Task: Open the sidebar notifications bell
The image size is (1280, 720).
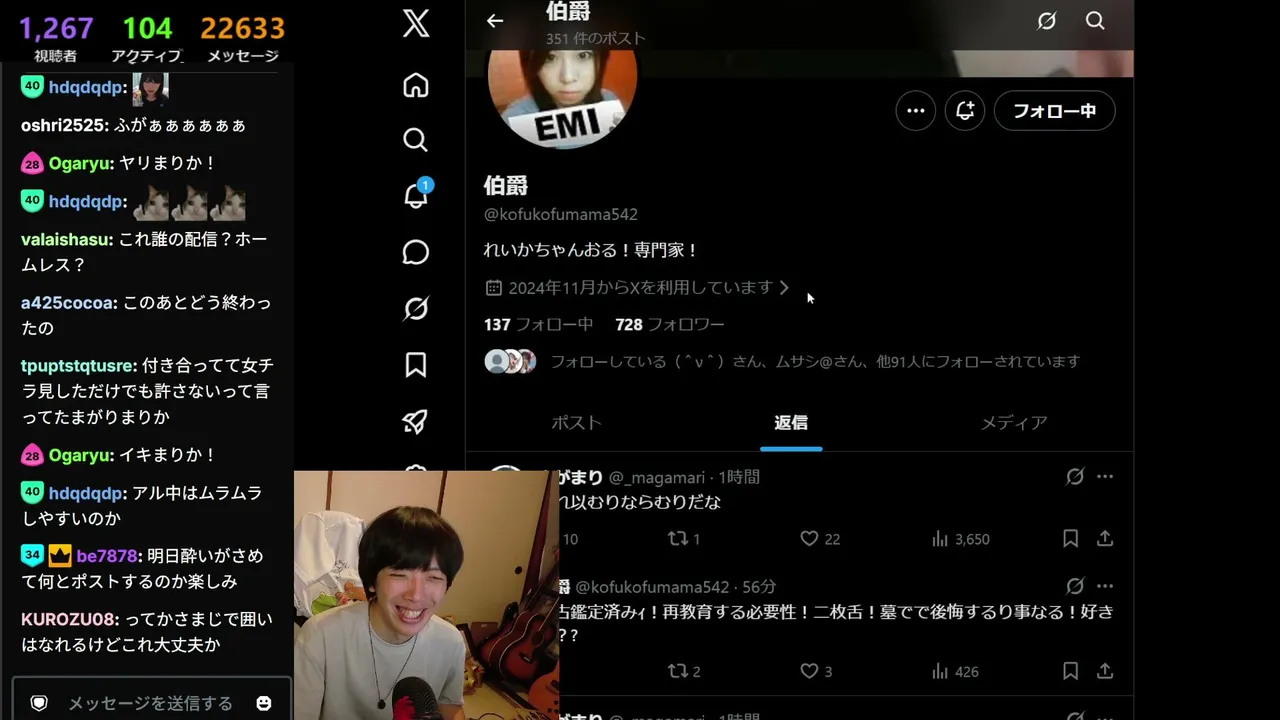Action: [x=416, y=194]
